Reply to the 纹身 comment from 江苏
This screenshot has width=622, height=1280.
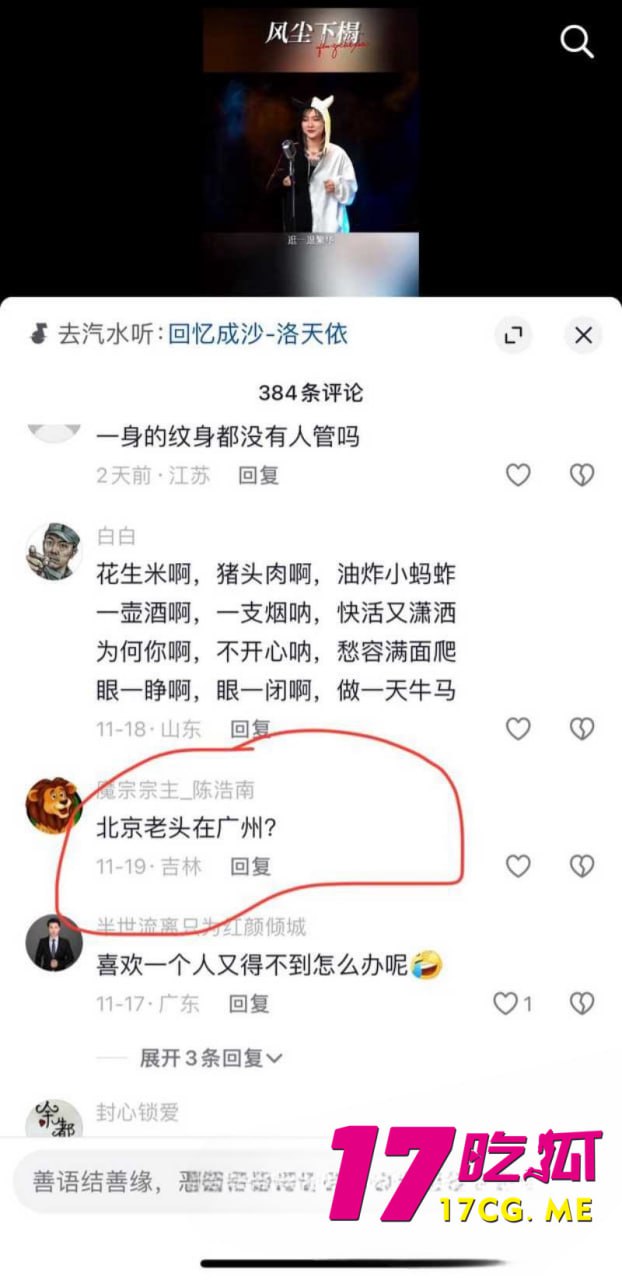click(x=258, y=476)
